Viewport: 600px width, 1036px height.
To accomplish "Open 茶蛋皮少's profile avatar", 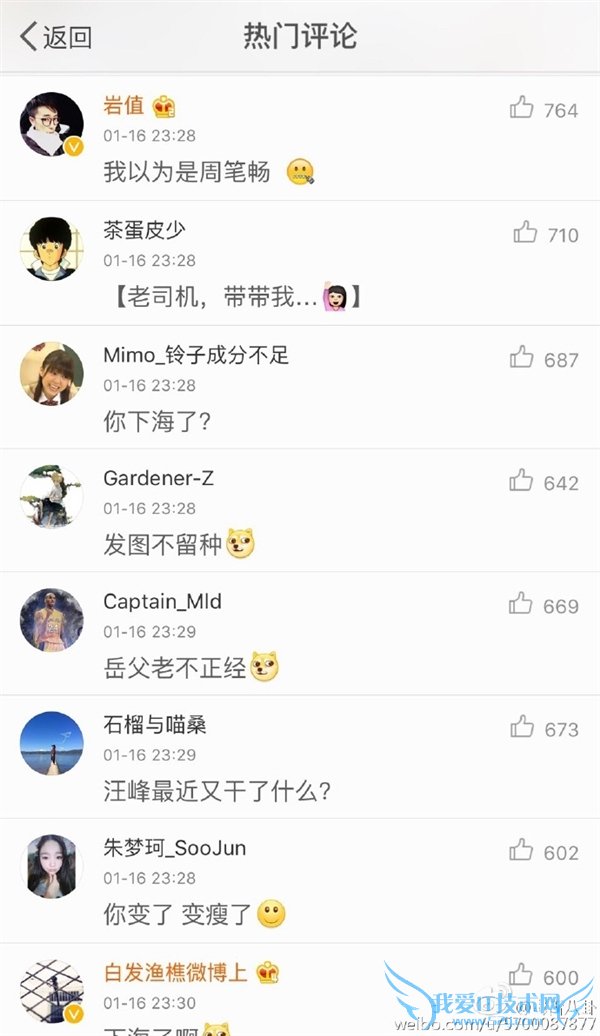I will pyautogui.click(x=52, y=248).
